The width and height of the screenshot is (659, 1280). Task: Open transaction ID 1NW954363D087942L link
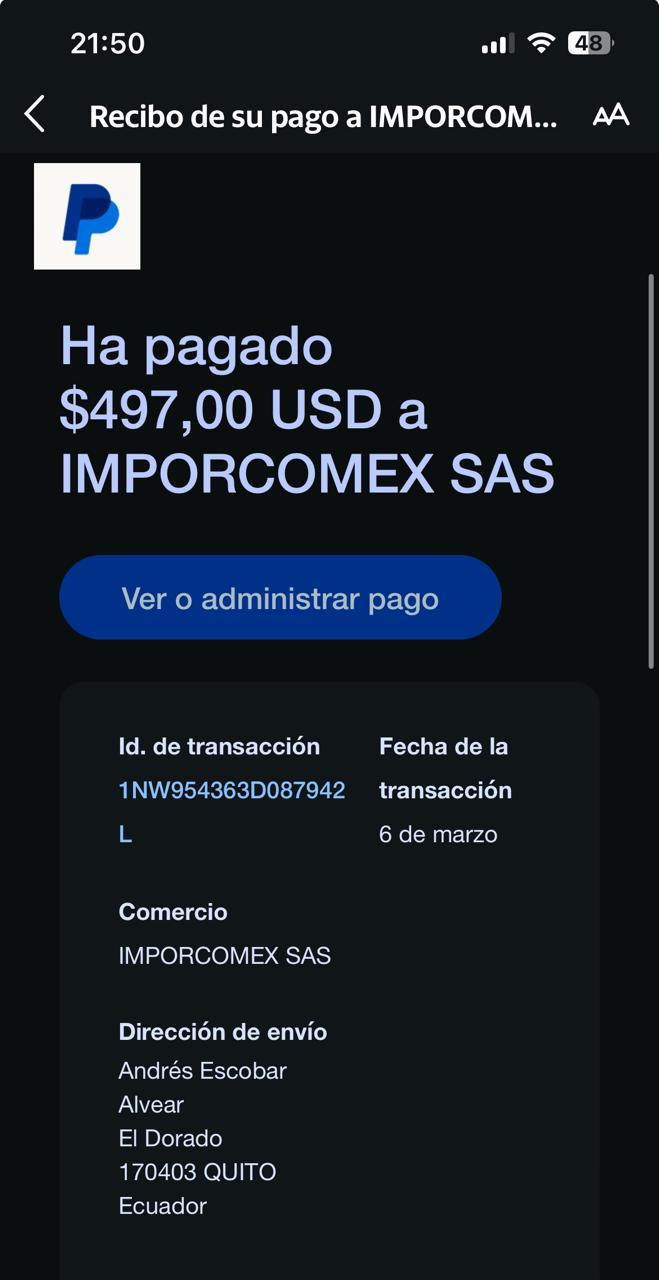click(232, 812)
